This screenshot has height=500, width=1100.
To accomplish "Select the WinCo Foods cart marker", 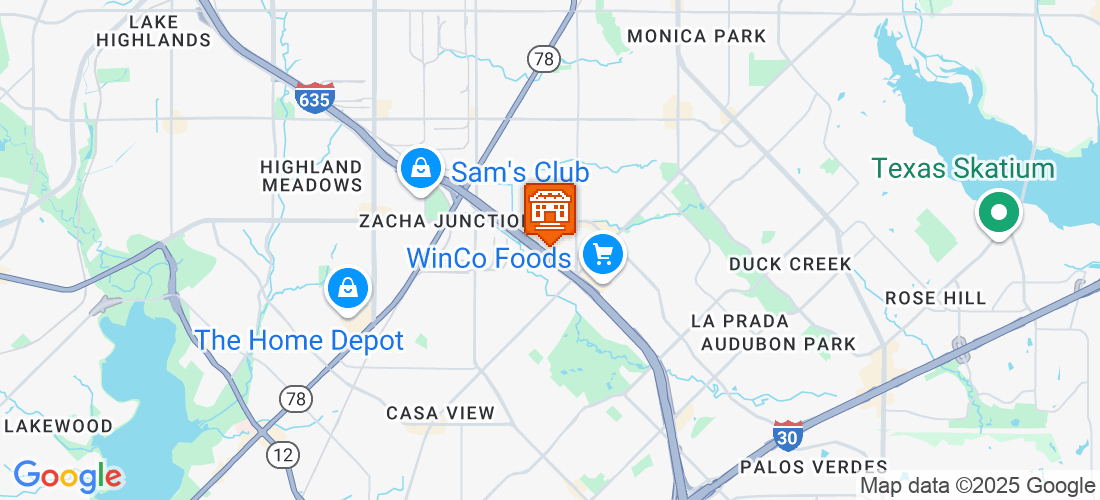I will pos(602,255).
